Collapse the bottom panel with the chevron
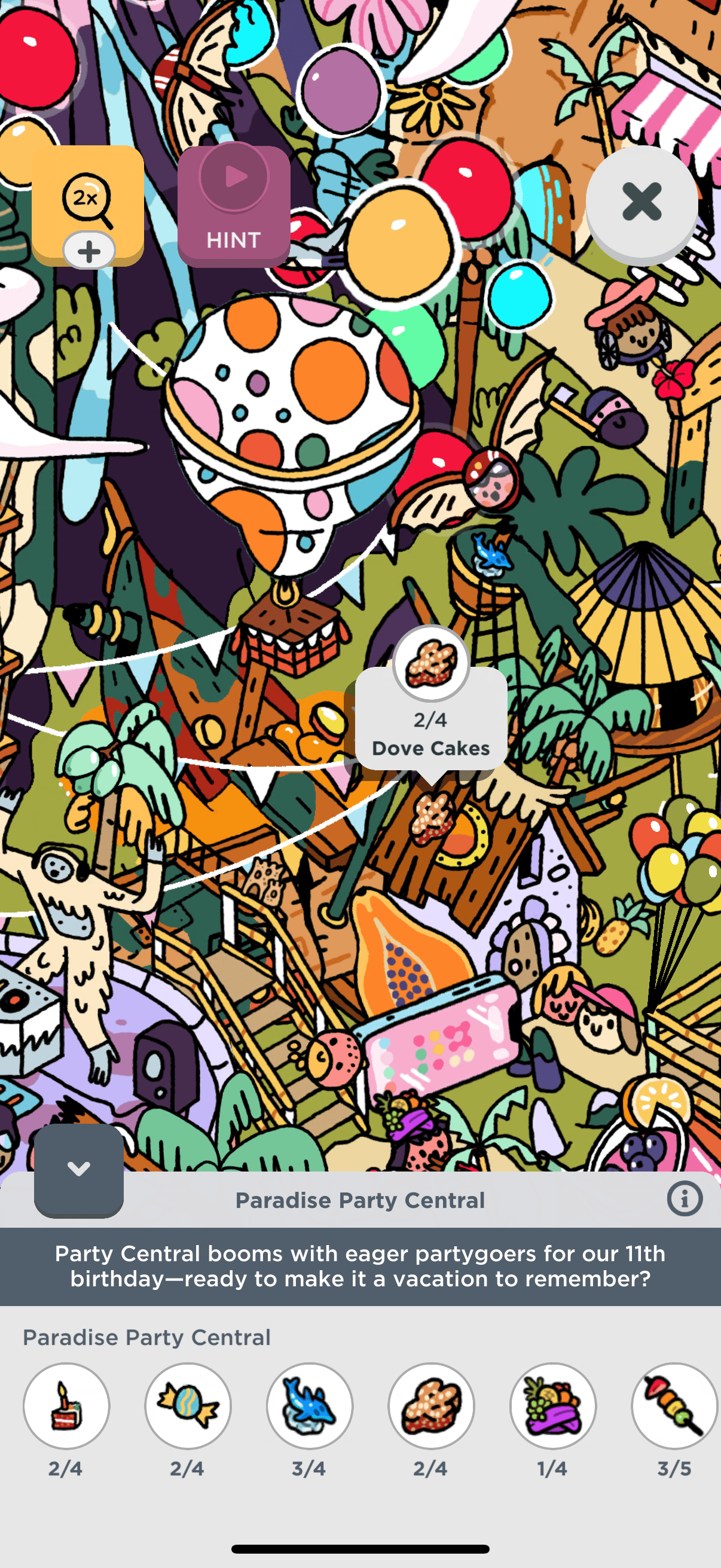Viewport: 721px width, 1568px height. 78,1169
